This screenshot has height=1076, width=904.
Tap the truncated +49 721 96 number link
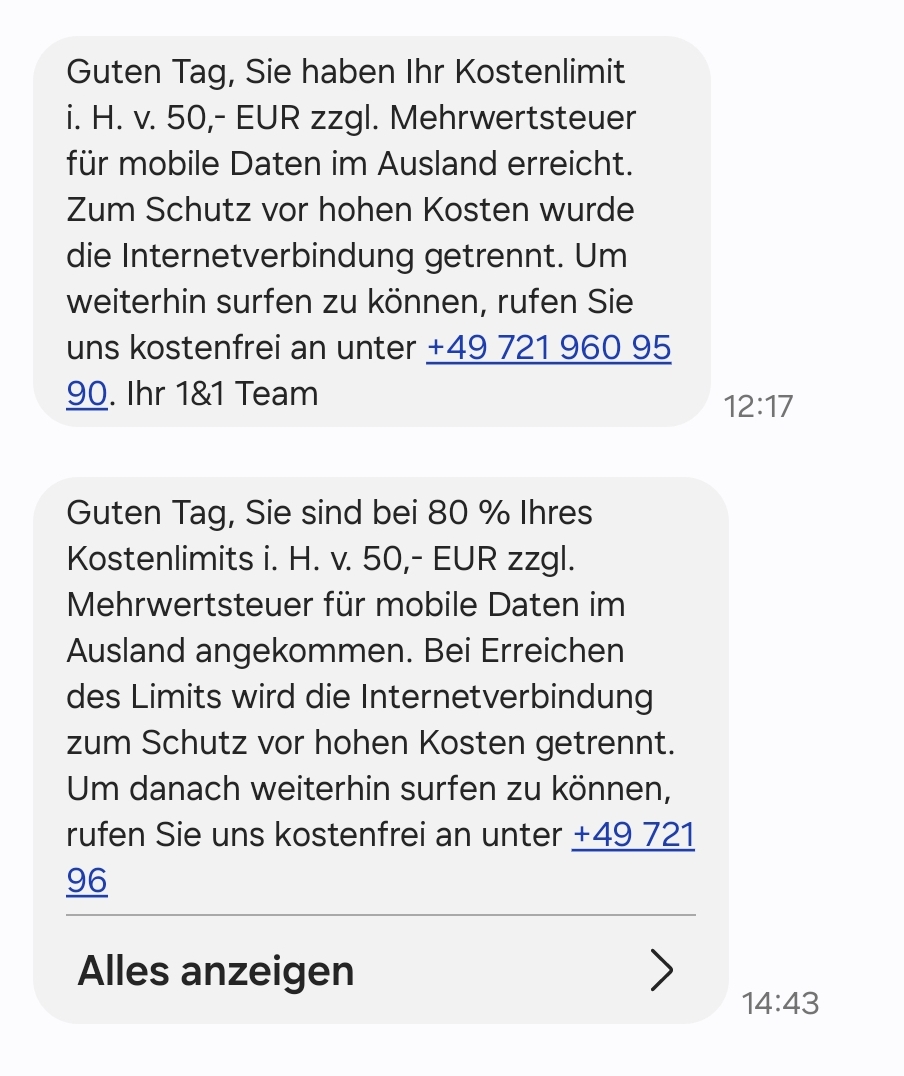point(632,834)
